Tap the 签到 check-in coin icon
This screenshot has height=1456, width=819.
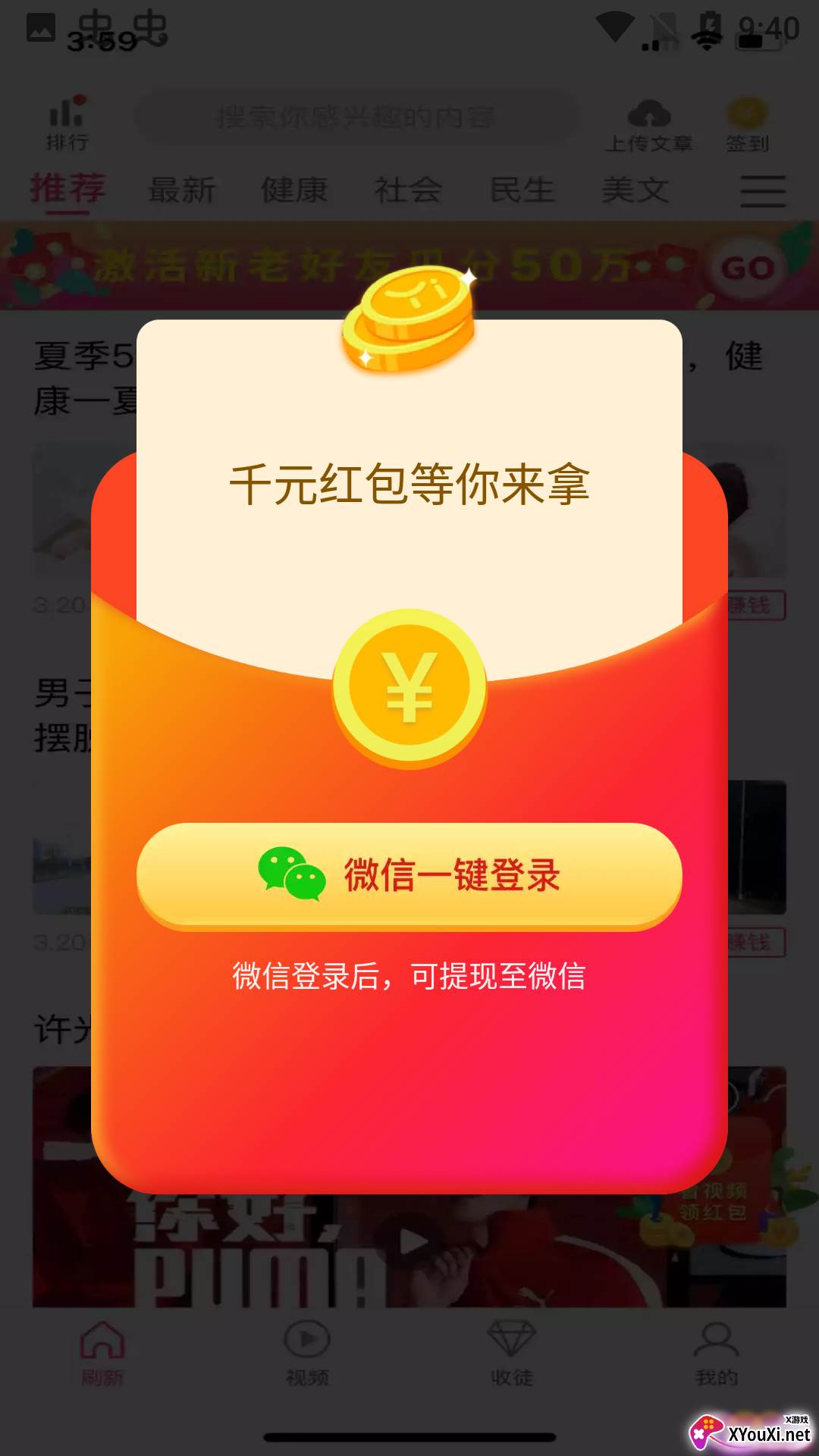[x=747, y=110]
